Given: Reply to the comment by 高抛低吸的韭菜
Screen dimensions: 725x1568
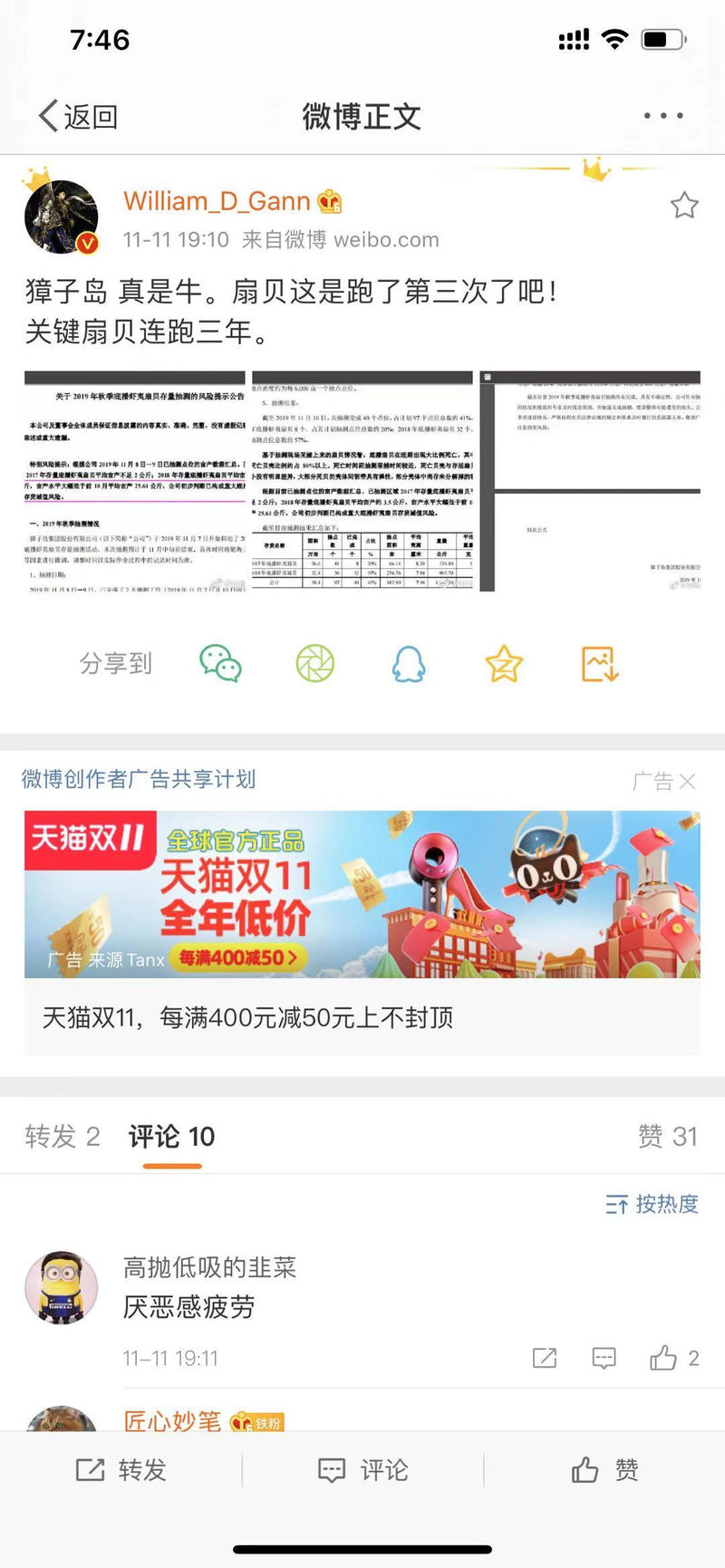Looking at the screenshot, I should (x=604, y=1358).
